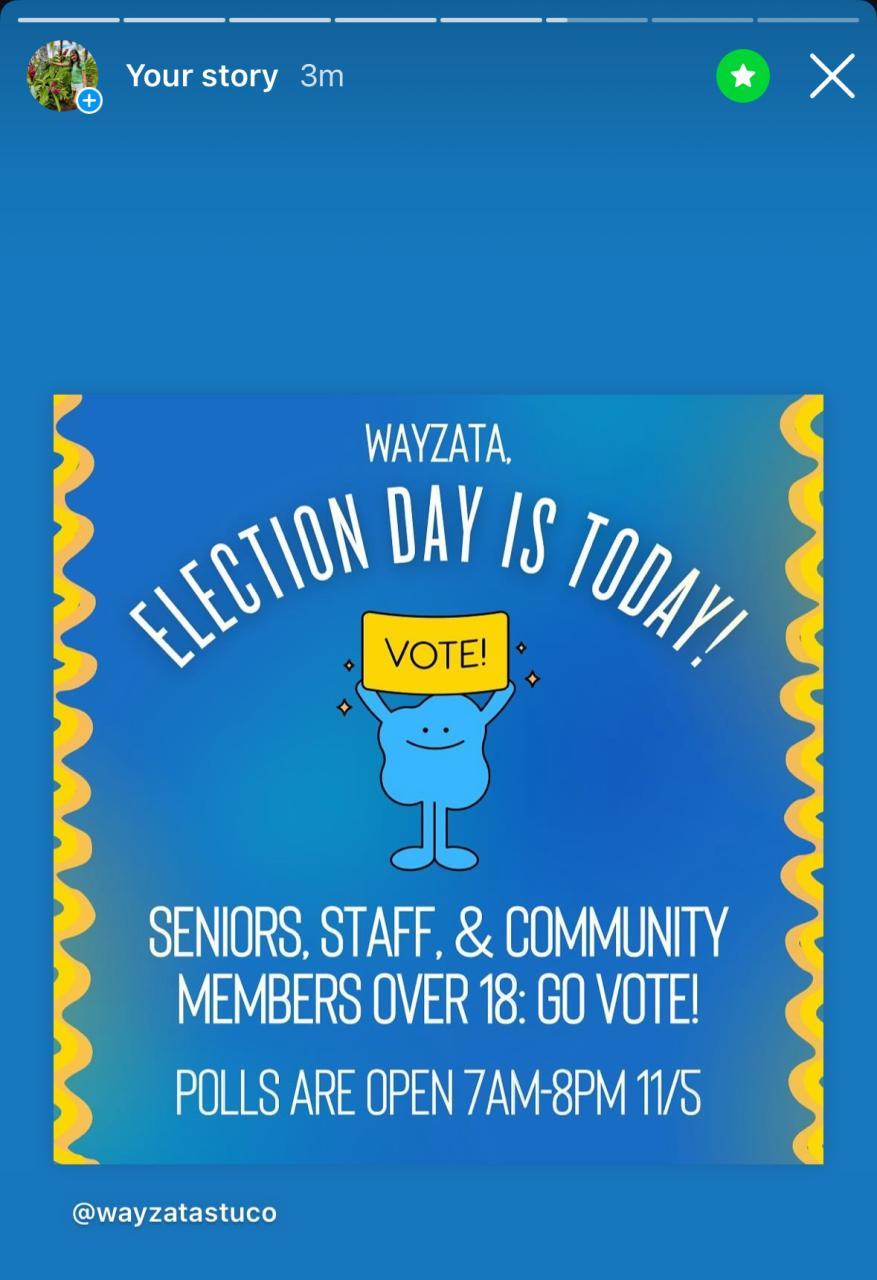This screenshot has width=877, height=1280.
Task: Open the @wayzatastuco profile link
Action: point(174,1213)
